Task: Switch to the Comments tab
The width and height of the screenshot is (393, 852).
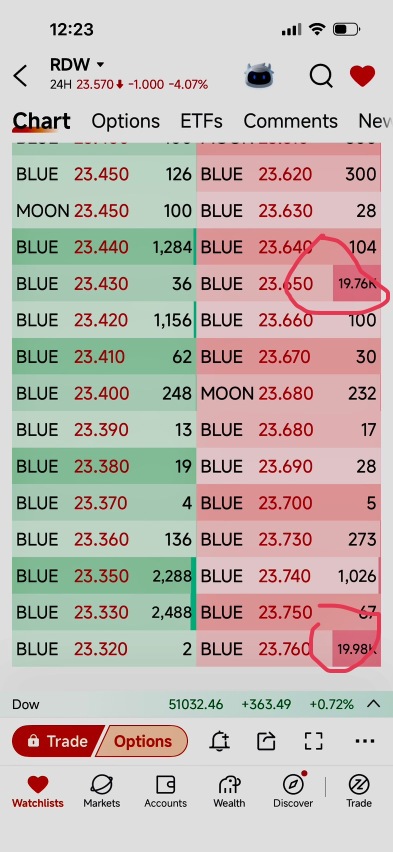Action: click(290, 121)
